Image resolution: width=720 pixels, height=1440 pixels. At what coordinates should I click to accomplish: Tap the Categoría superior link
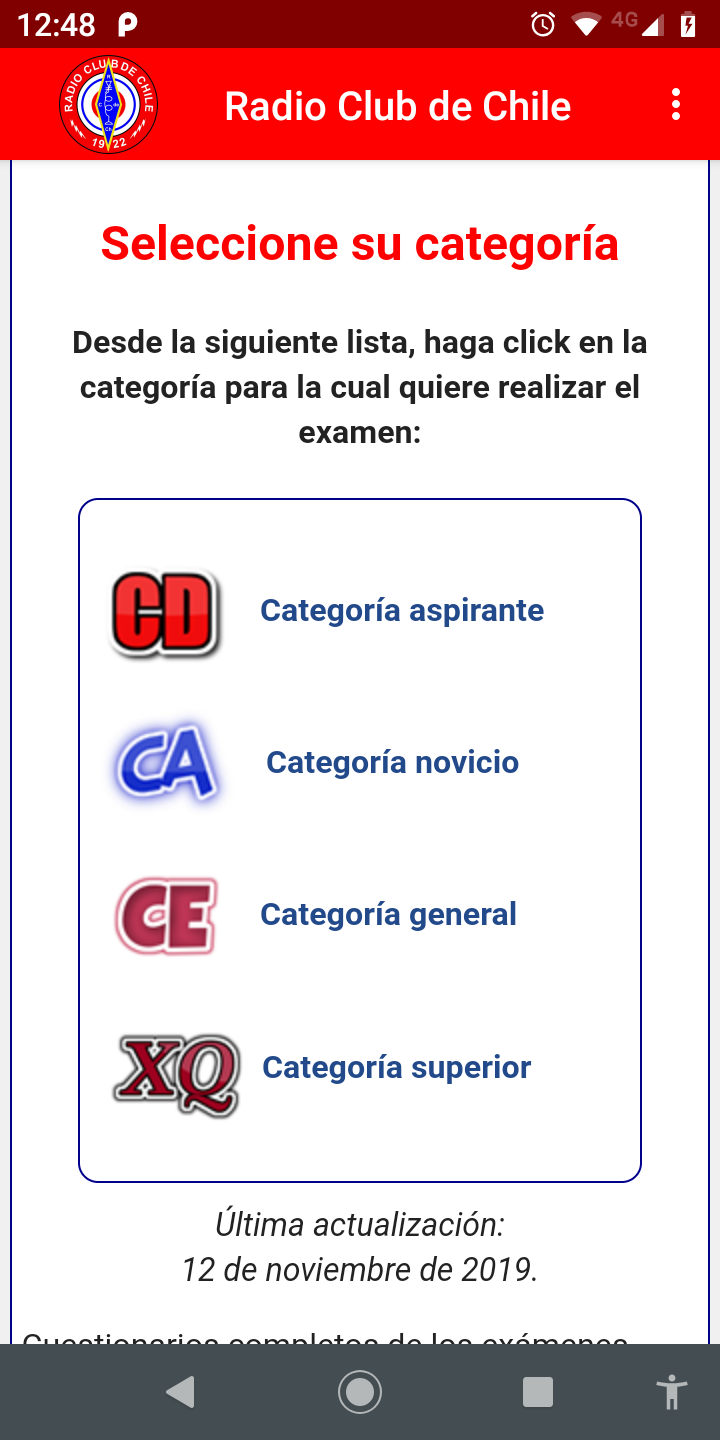pos(396,1067)
